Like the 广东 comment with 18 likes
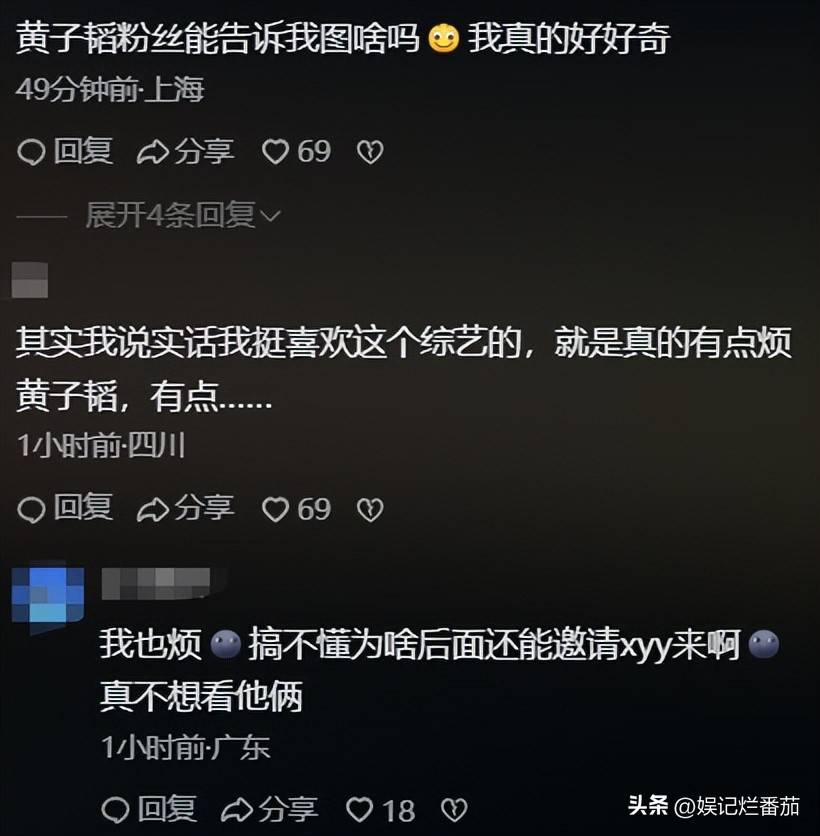Screen dimensions: 820x836 [x=360, y=808]
